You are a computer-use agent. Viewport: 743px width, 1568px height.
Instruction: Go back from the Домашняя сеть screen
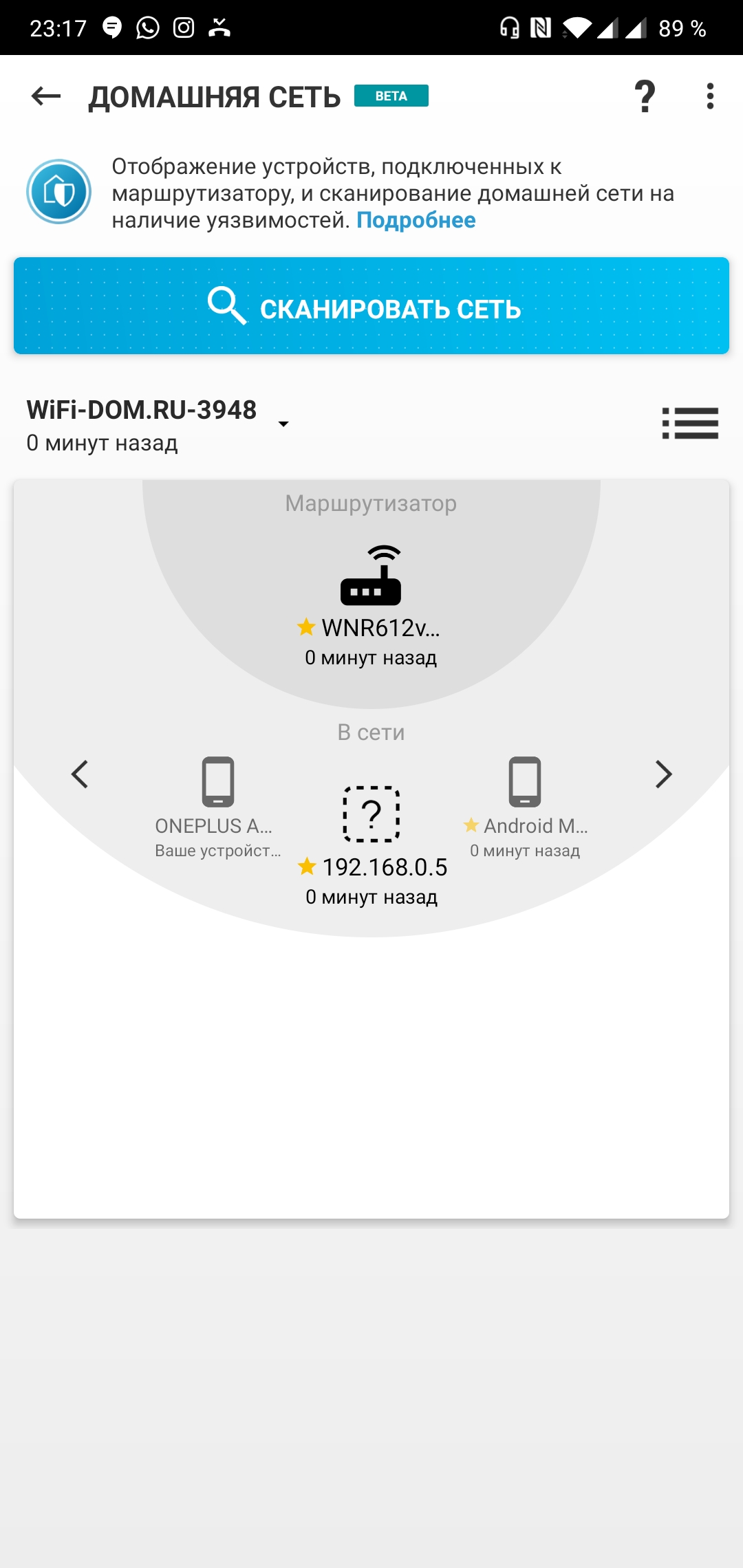[46, 96]
